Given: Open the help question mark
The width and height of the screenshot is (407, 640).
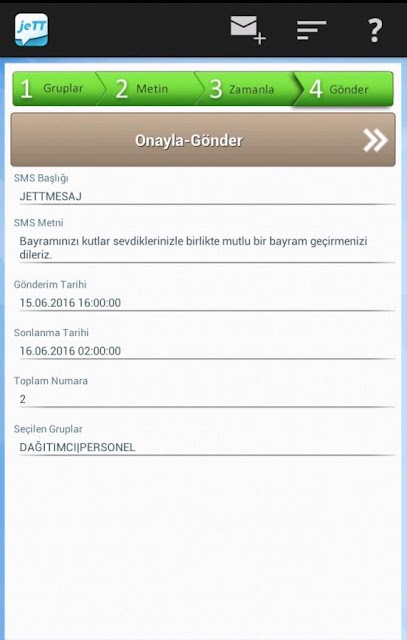Looking at the screenshot, I should click(x=375, y=30).
